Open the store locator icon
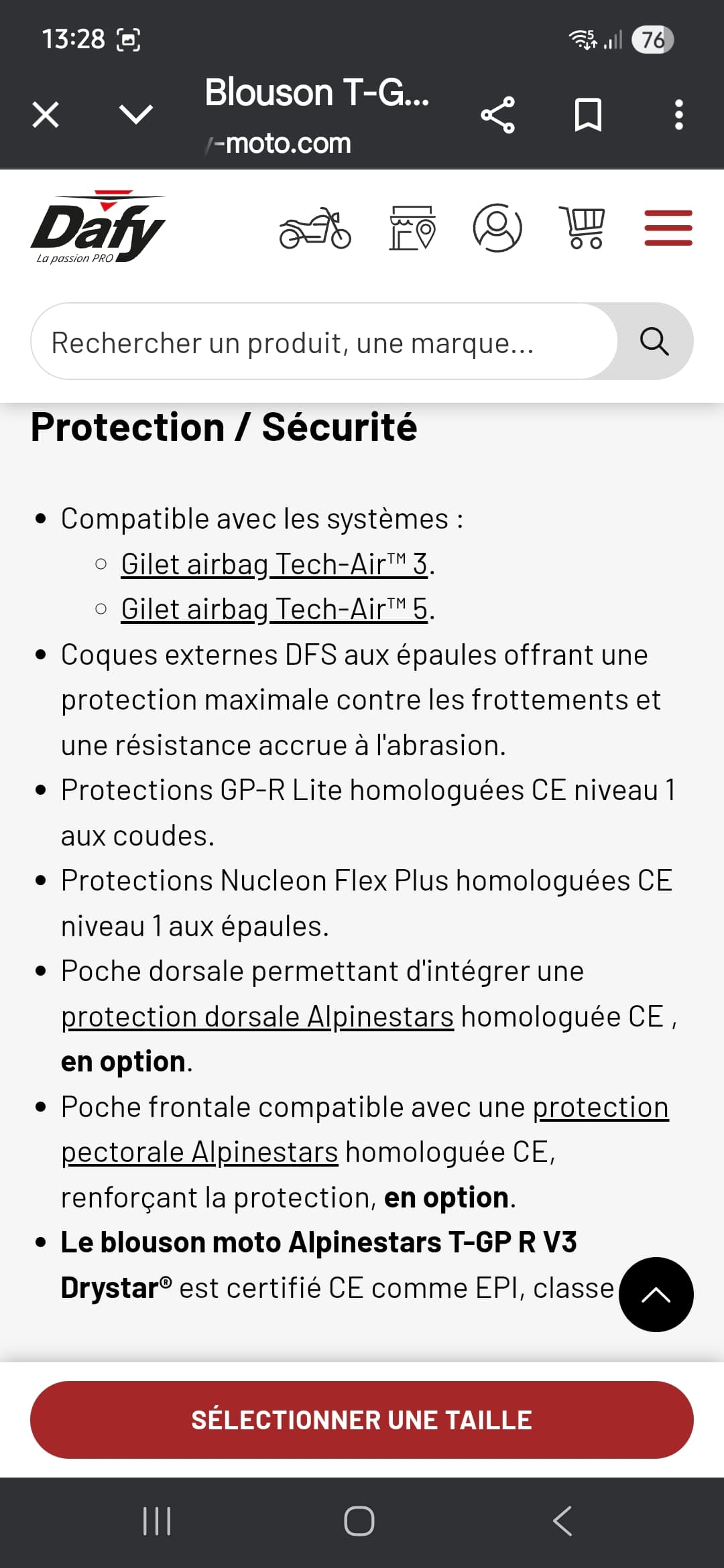Image resolution: width=724 pixels, height=1568 pixels. click(412, 228)
